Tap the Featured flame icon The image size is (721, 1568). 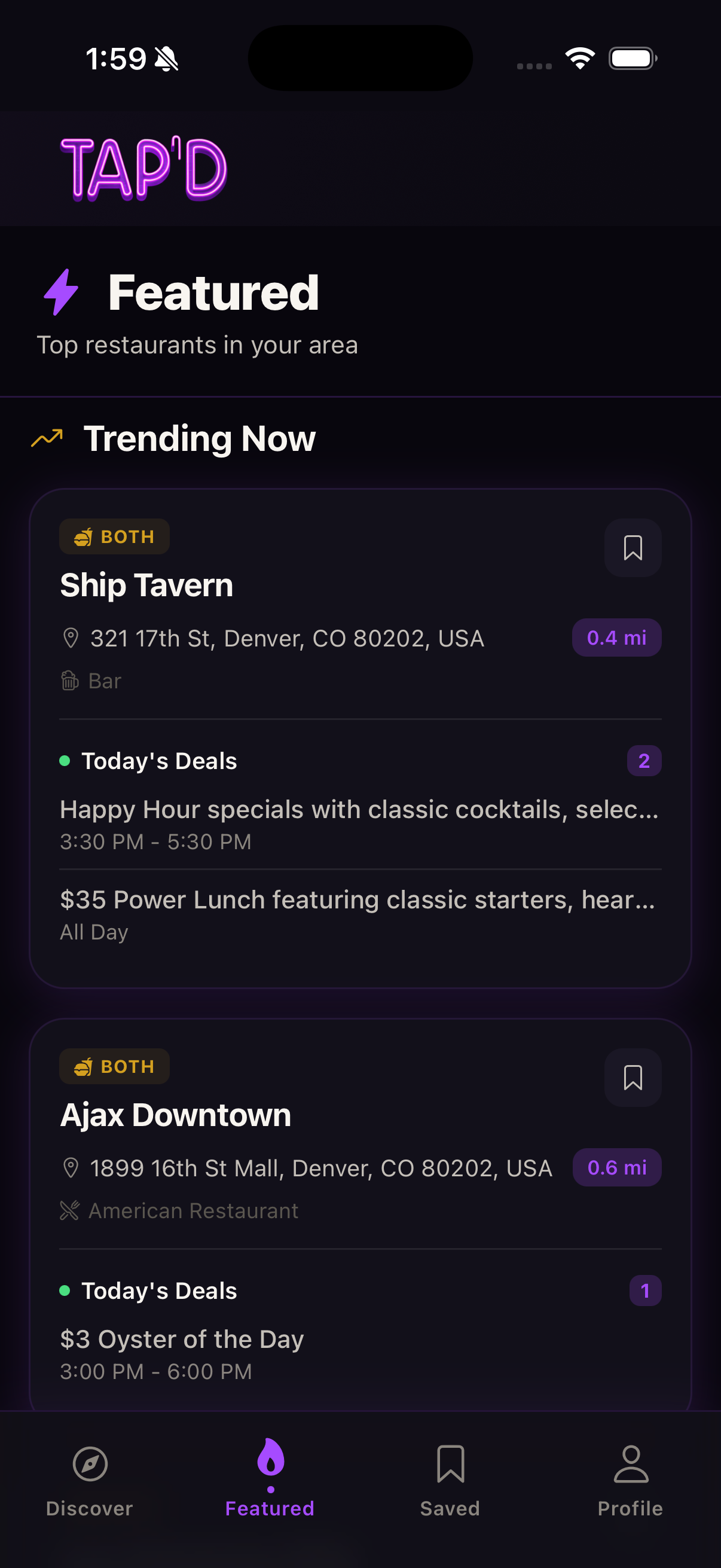pos(270,1461)
